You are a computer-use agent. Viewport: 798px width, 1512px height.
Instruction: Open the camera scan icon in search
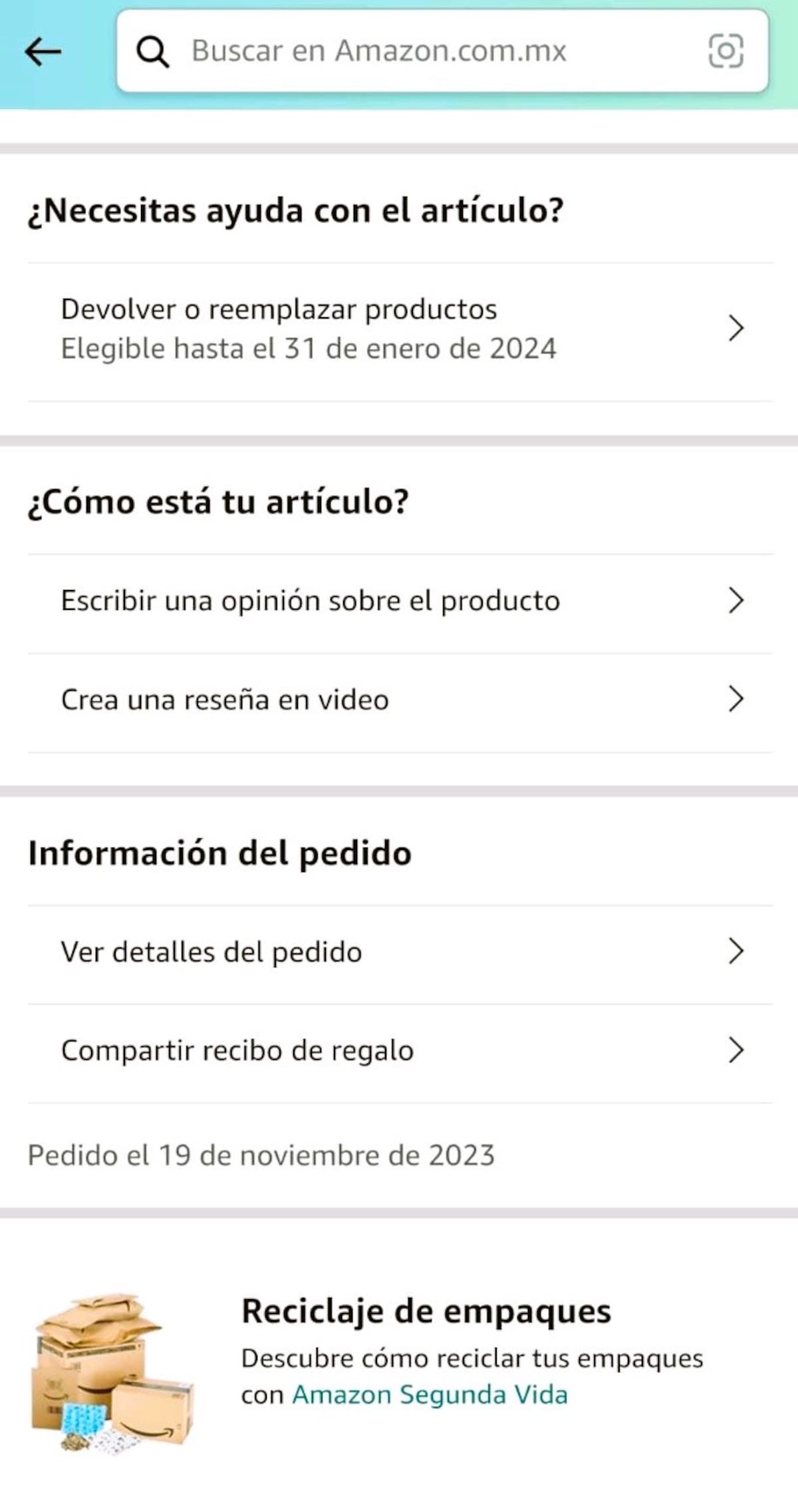coord(726,51)
